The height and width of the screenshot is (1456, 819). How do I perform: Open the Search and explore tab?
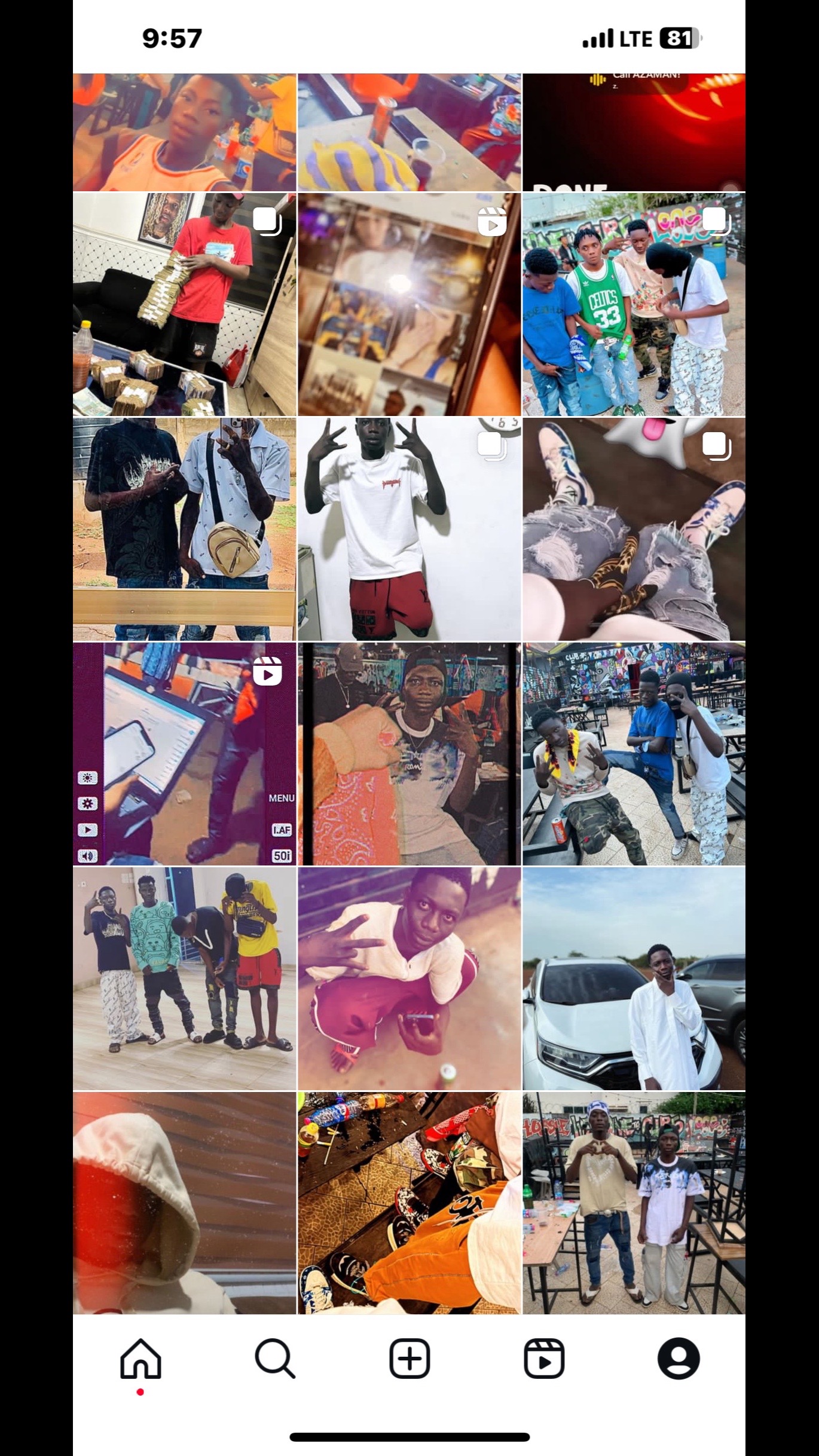tap(275, 1359)
